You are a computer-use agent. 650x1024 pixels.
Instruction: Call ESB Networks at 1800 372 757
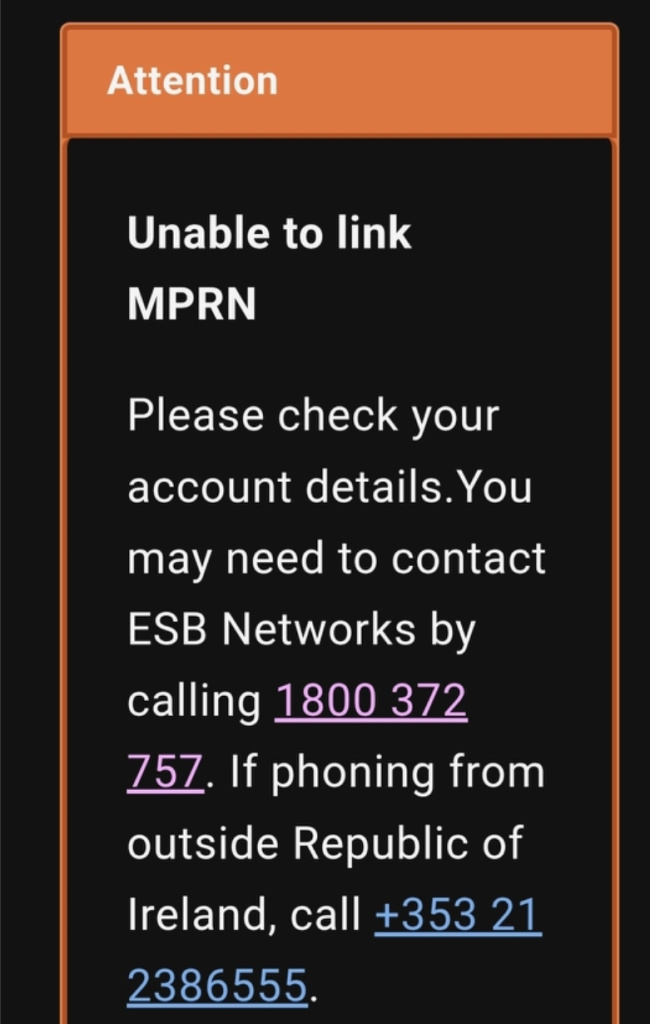click(x=369, y=701)
